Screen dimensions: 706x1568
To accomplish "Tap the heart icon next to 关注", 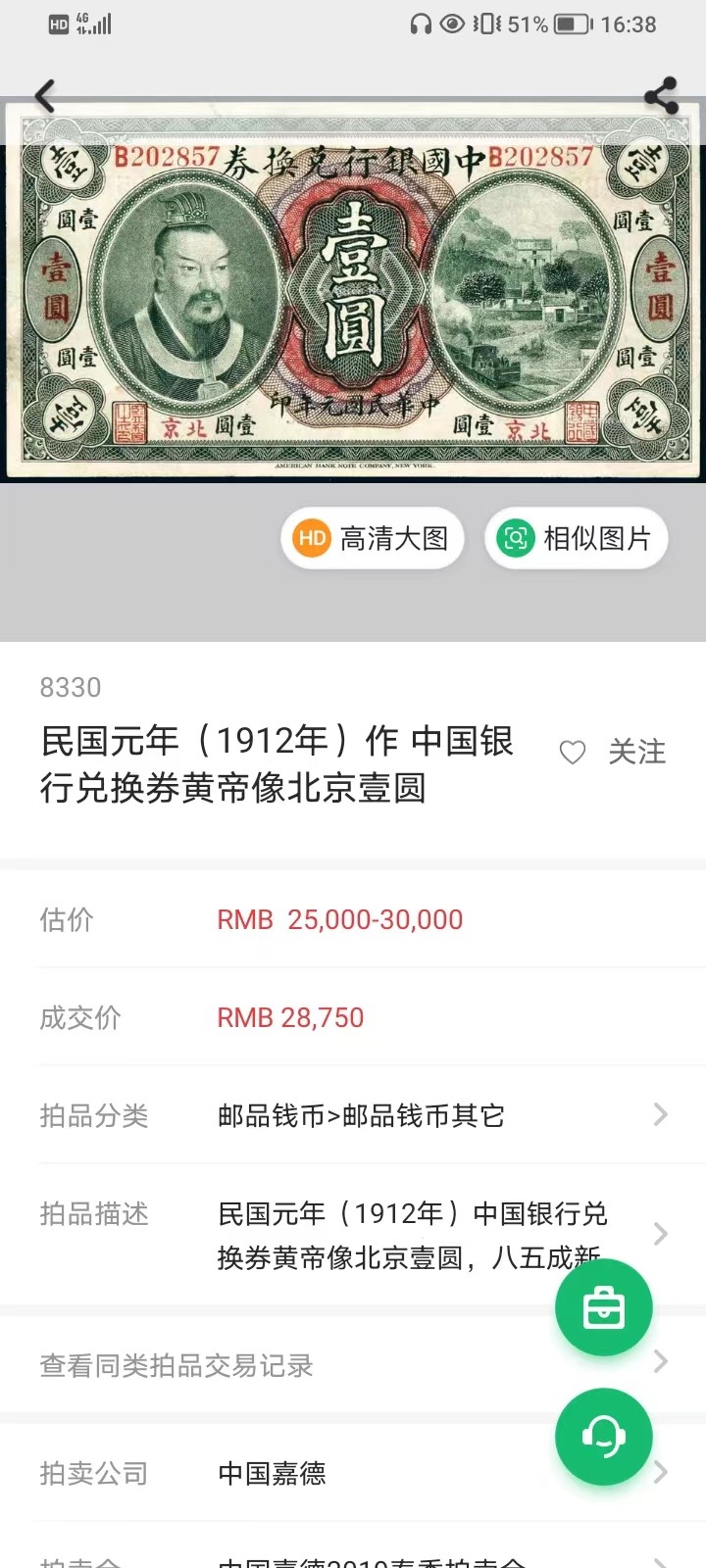I will tap(573, 753).
